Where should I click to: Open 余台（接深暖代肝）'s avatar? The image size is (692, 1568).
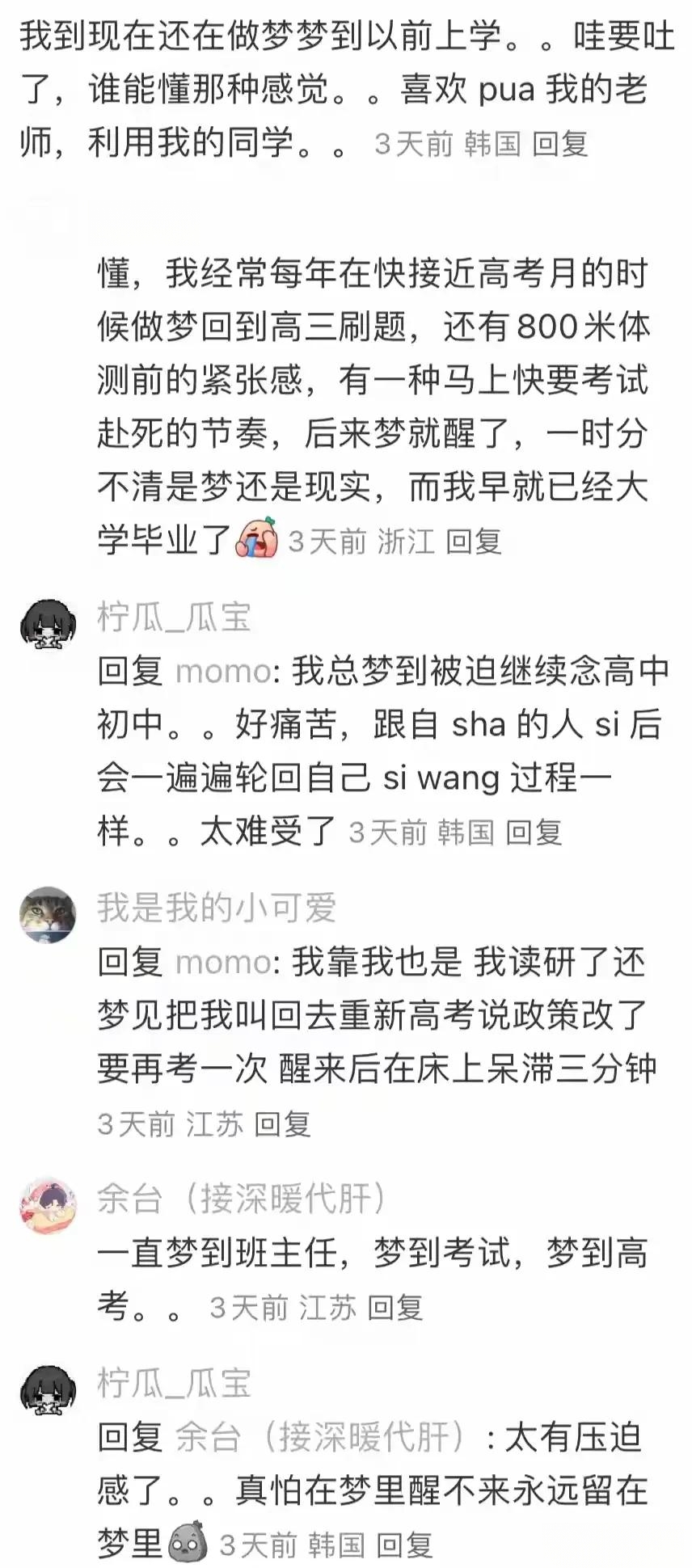pos(48,1204)
